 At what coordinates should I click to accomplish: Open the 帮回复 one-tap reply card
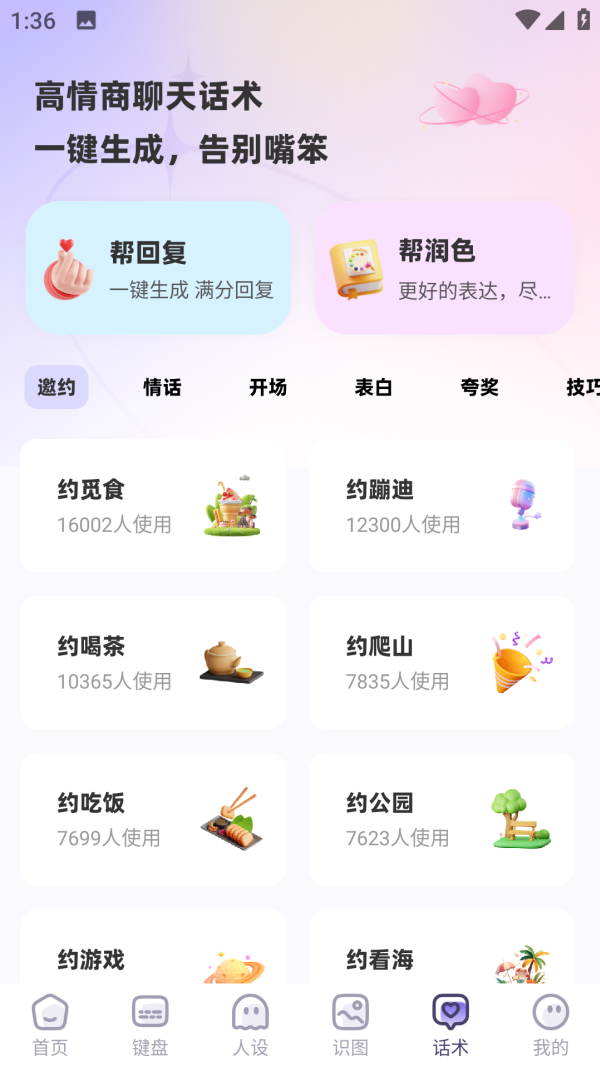[158, 268]
